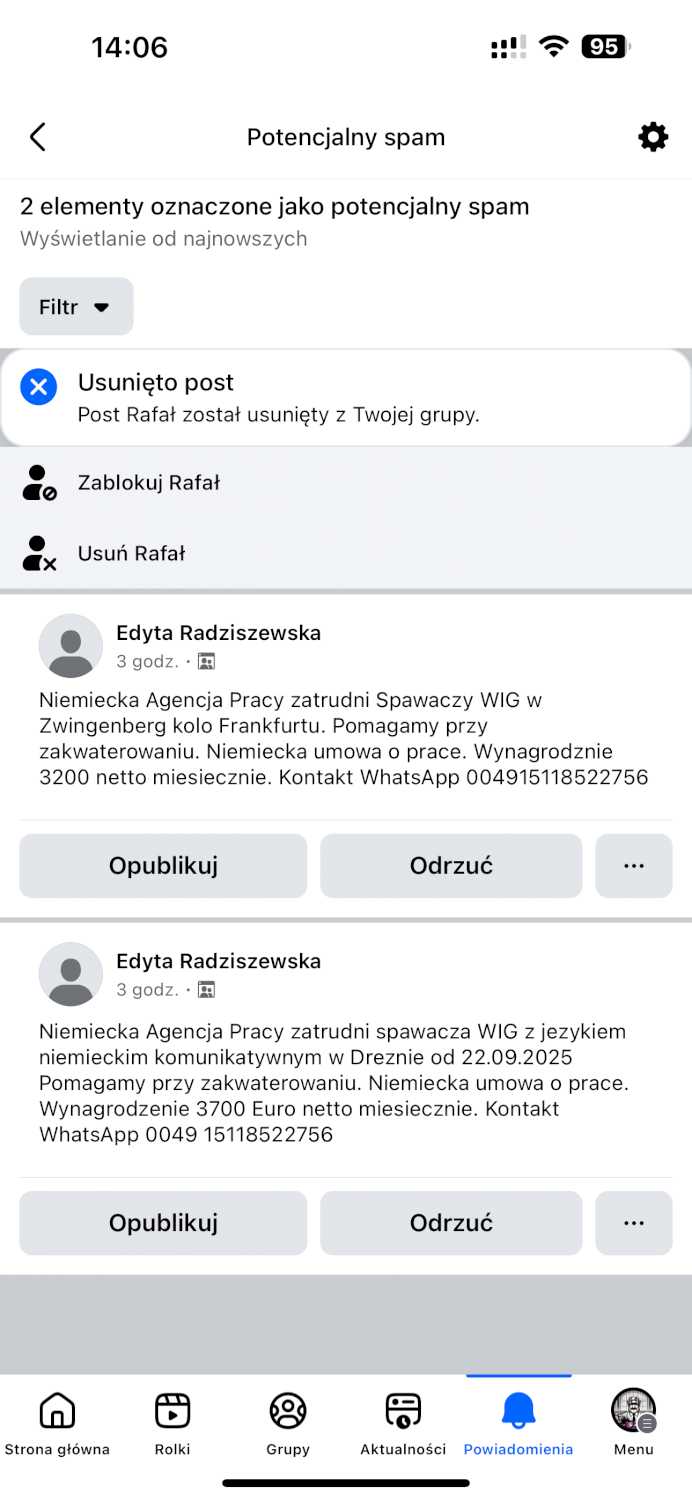Open the Menu tab
This screenshot has width=692, height=1500.
[x=633, y=1424]
